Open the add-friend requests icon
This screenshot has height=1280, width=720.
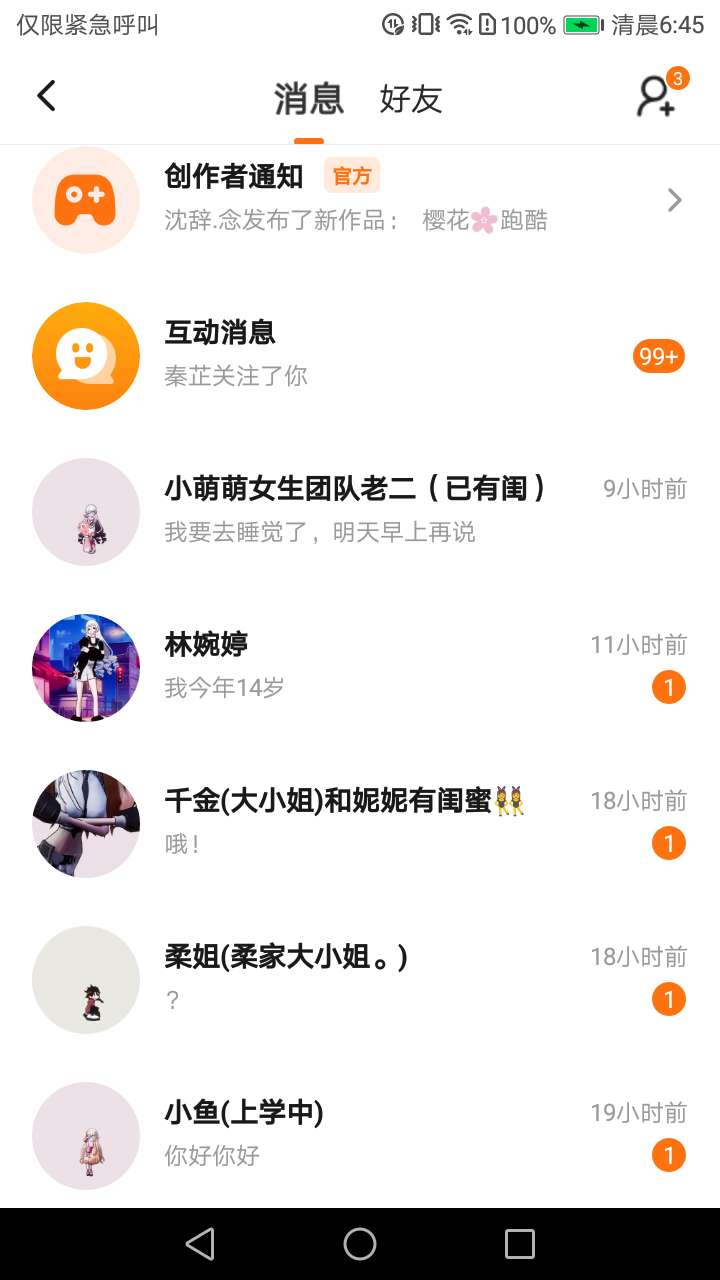tap(658, 96)
